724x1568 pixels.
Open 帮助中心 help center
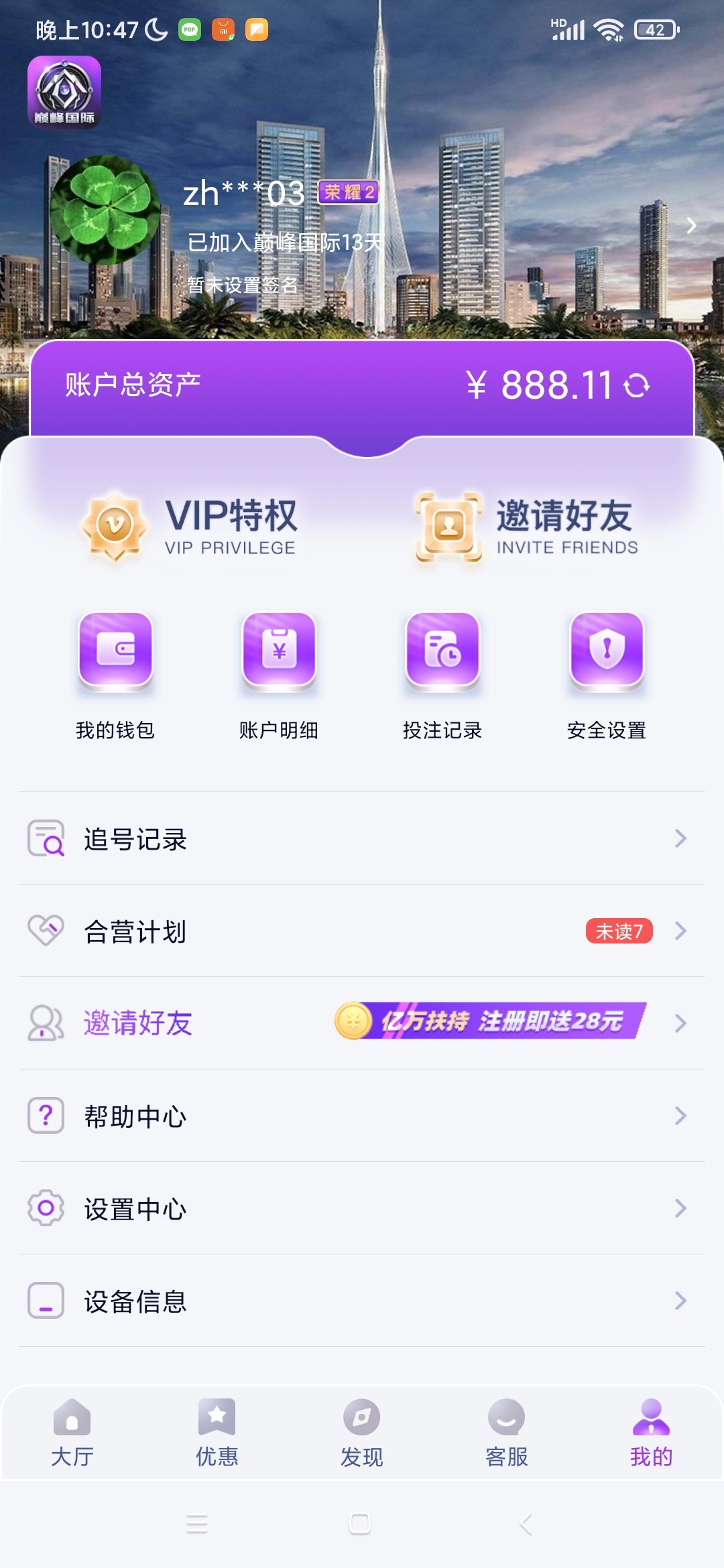(x=362, y=1116)
